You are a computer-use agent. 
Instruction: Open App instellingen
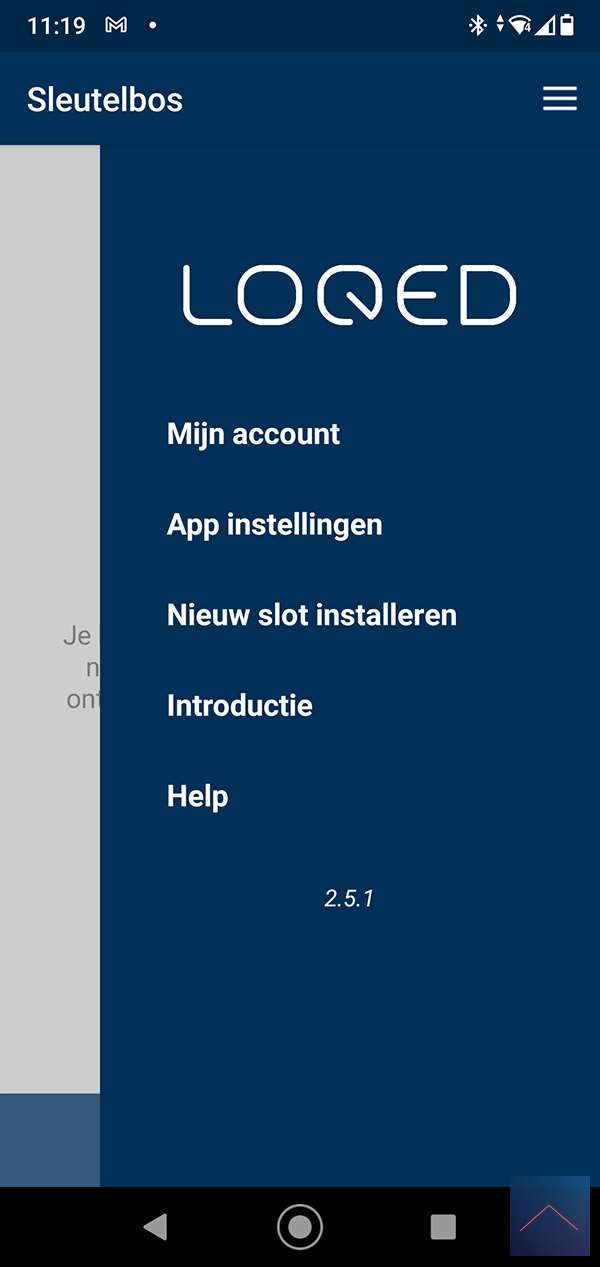point(274,524)
